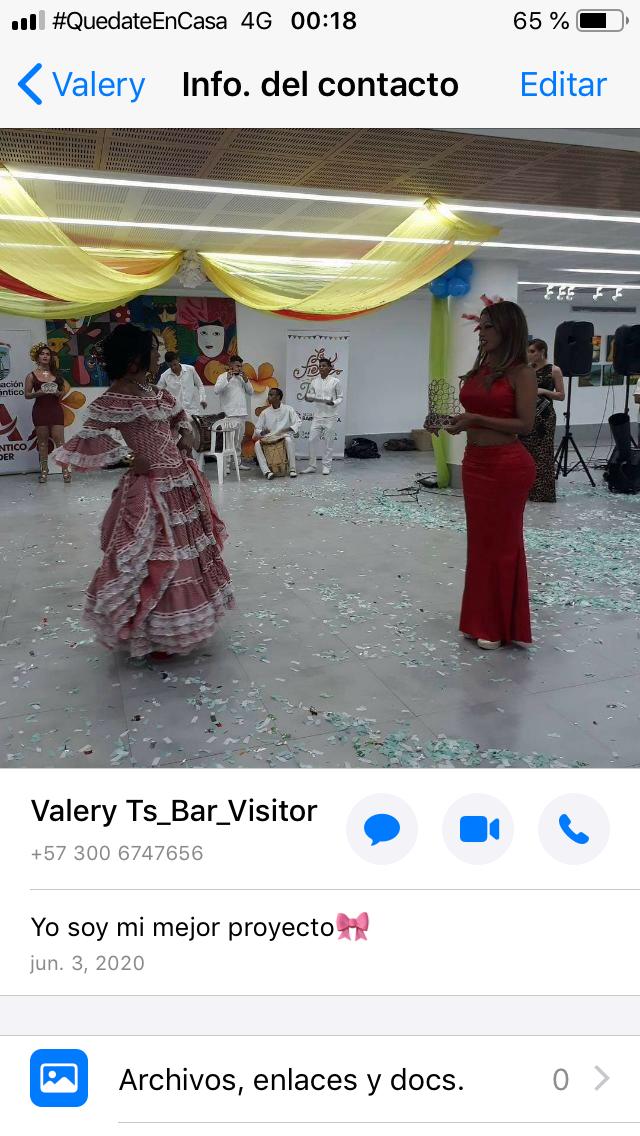
Task: Start a video call with Valery
Action: (x=478, y=829)
